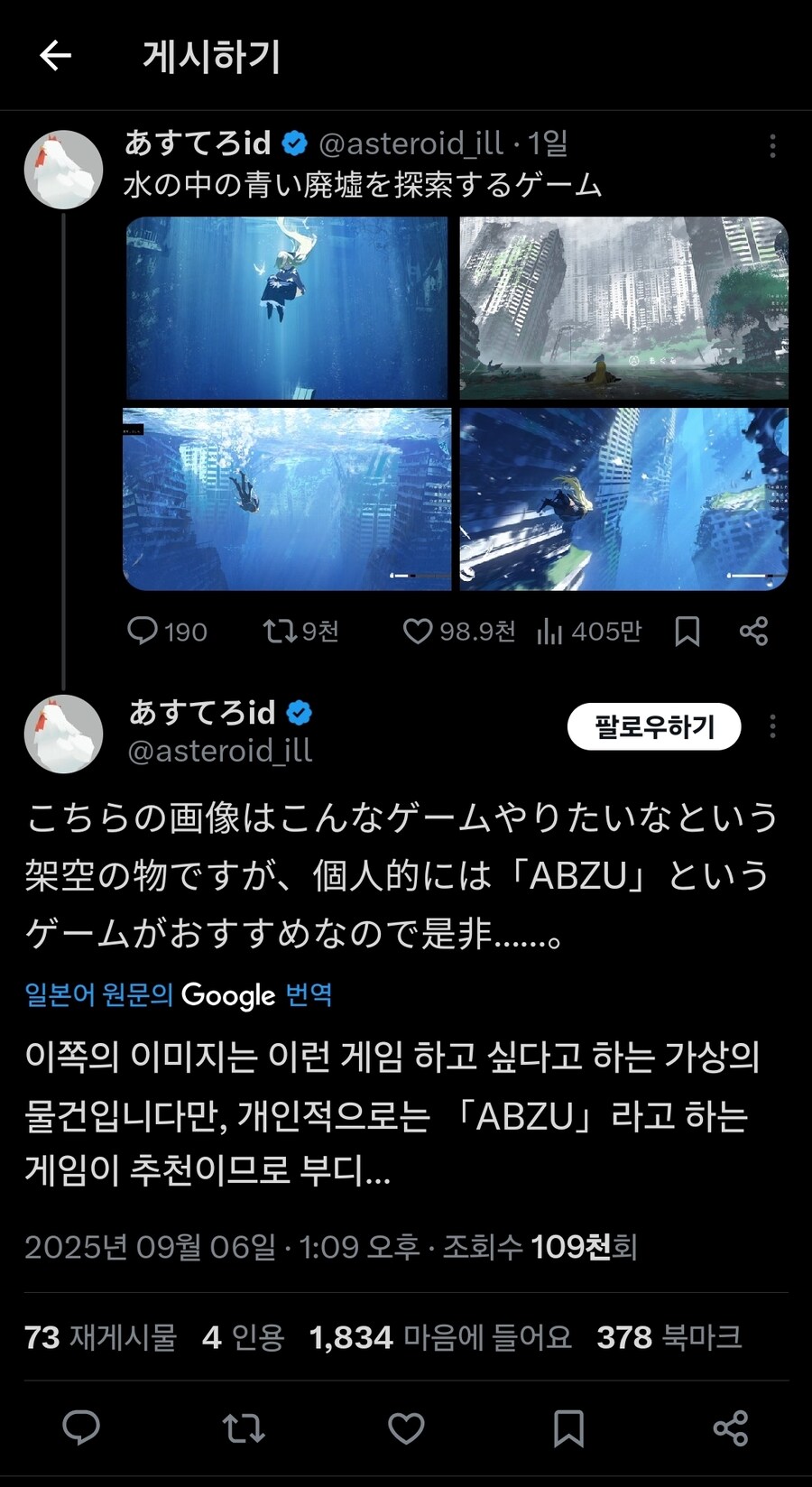This screenshot has height=1487, width=812.
Task: Click the view count analytics icon showing 405만
Action: coord(569,632)
